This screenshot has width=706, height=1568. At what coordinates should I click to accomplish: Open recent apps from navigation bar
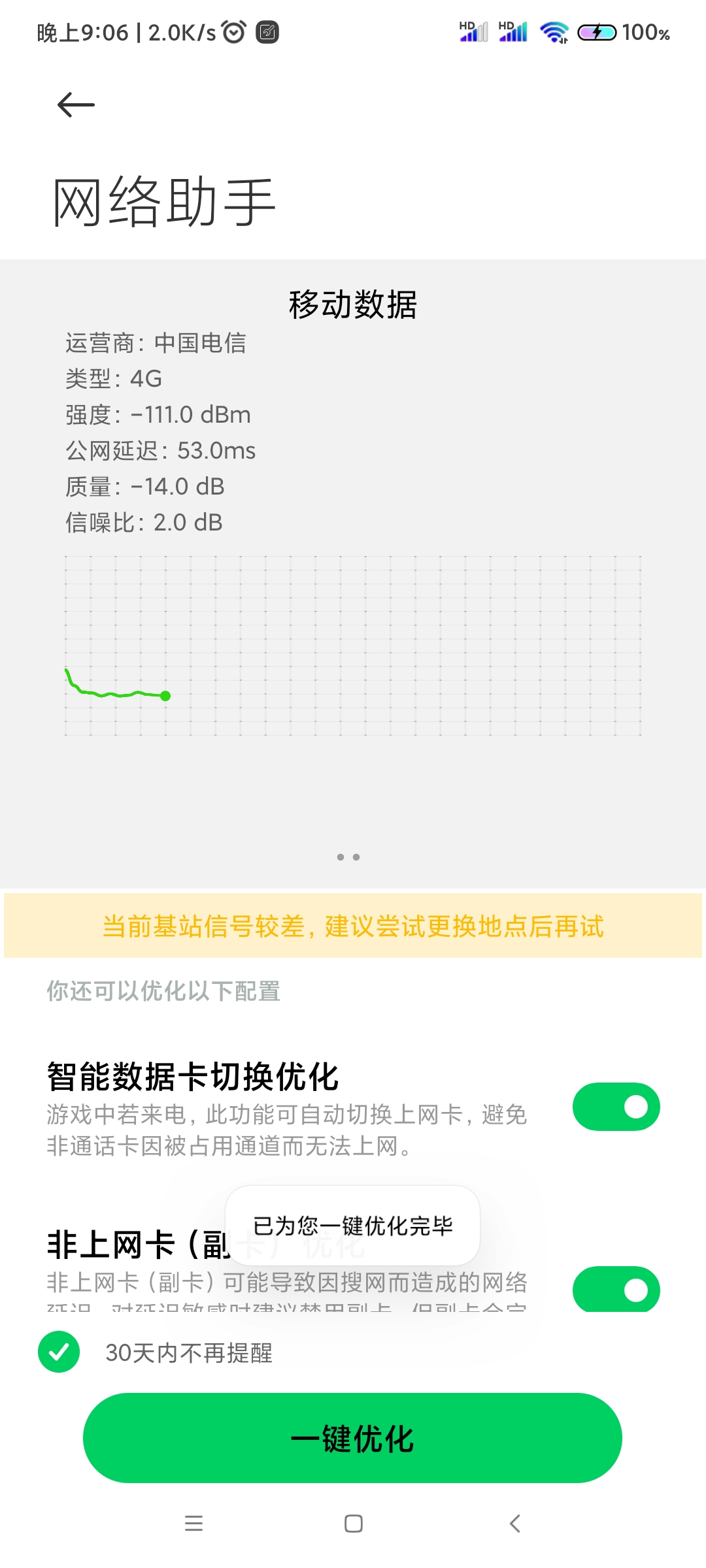[193, 1524]
